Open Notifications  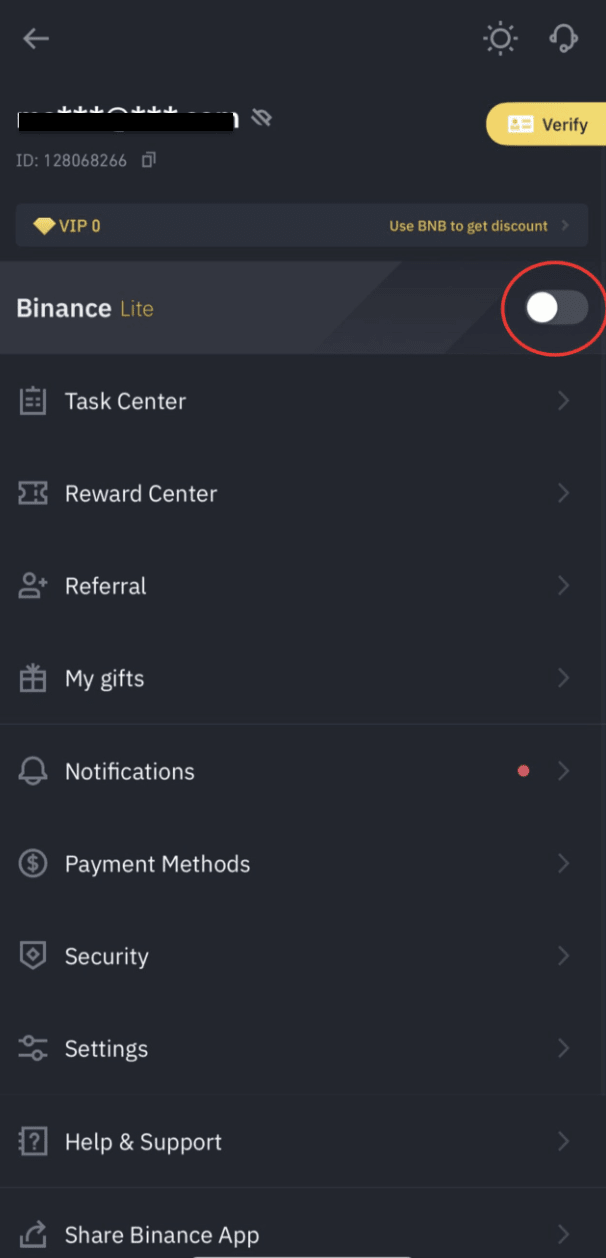[x=303, y=771]
